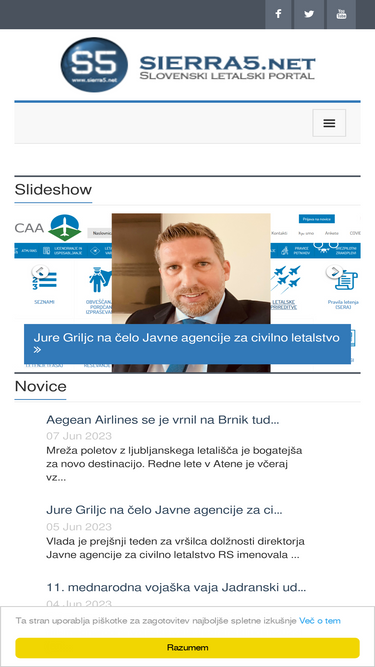Open the Jadranski military exercise article
The height and width of the screenshot is (667, 375).
(176, 587)
